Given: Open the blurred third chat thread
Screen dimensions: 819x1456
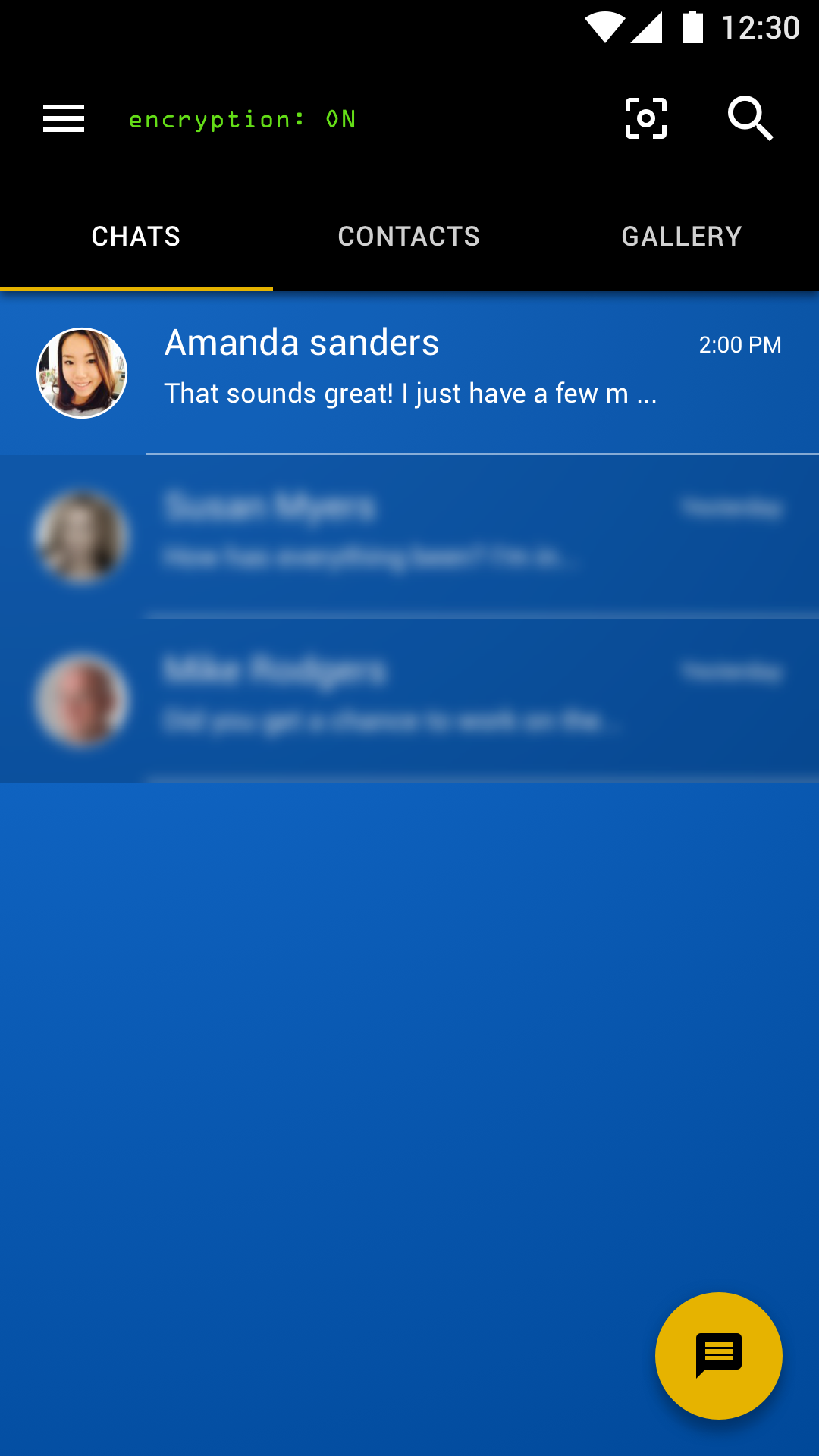Looking at the screenshot, I should point(409,699).
